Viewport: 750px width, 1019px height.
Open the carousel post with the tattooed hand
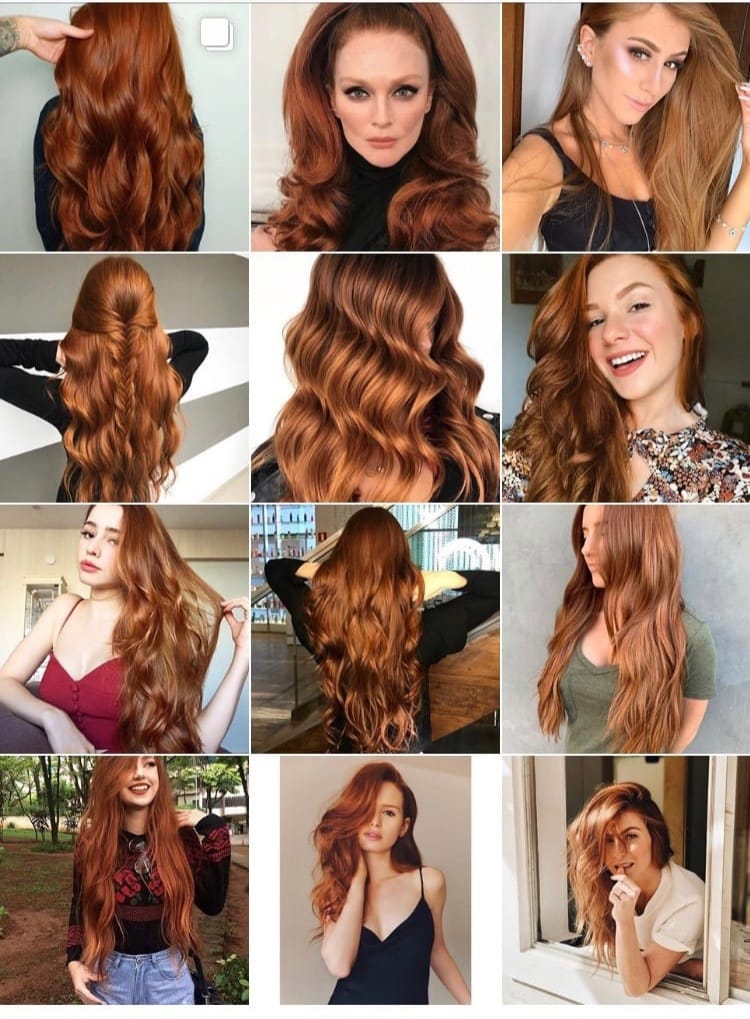[124, 126]
